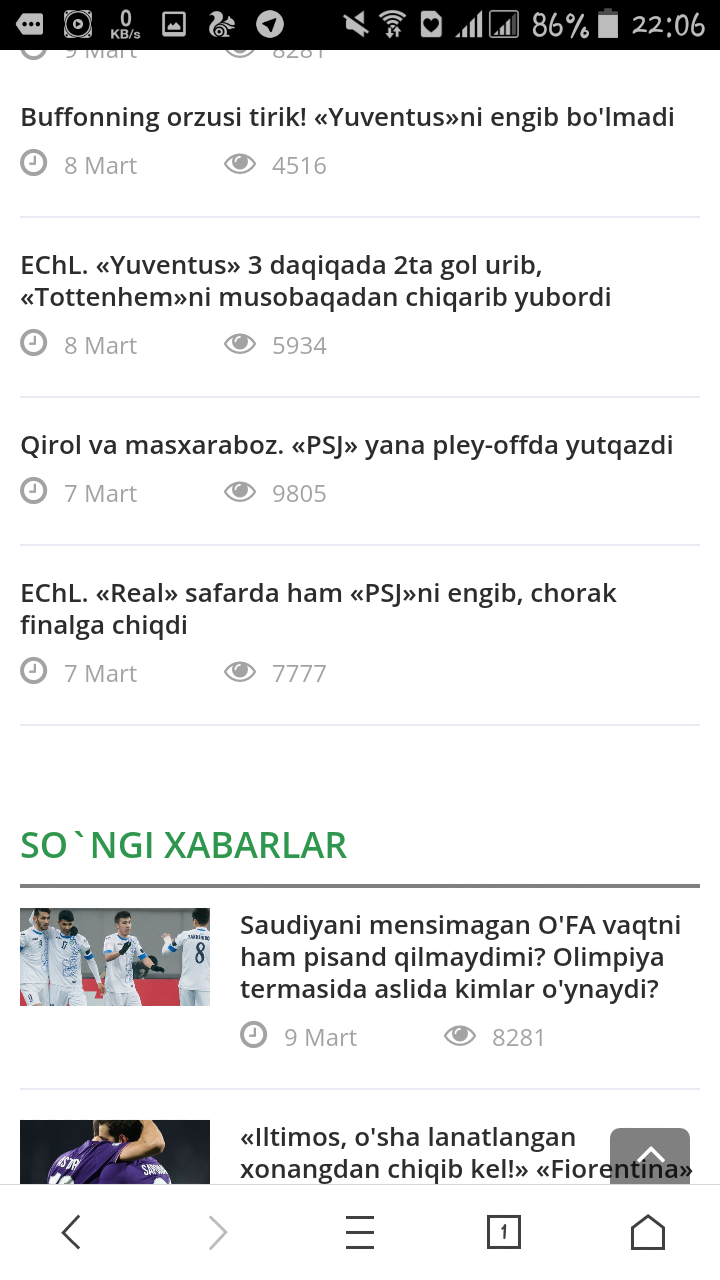This screenshot has width=720, height=1280.
Task: Open the tab switcher
Action: [x=504, y=1232]
